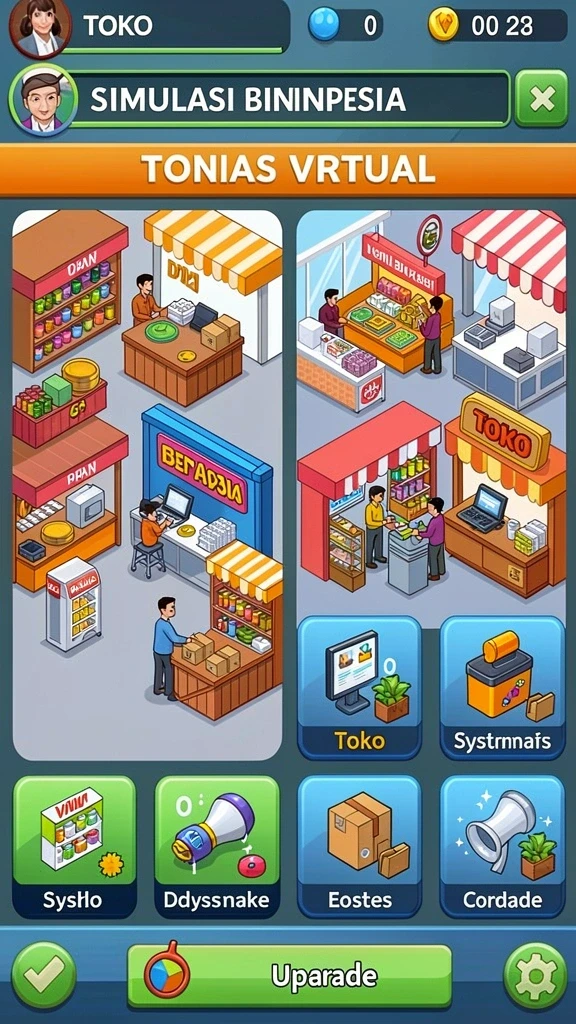
Task: Open the left virtual market scene
Action: click(x=148, y=485)
